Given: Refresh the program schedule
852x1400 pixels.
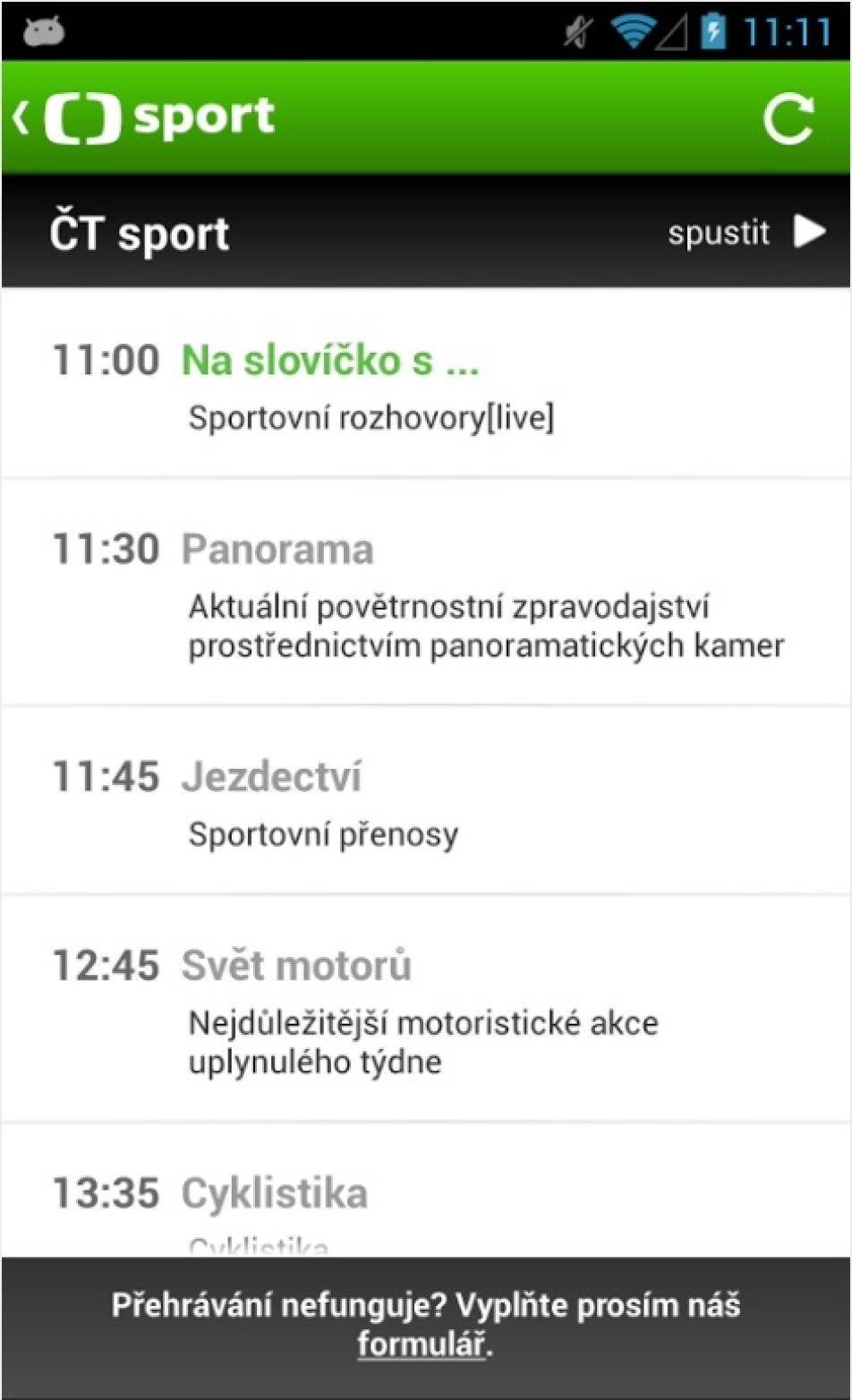Looking at the screenshot, I should (x=788, y=118).
